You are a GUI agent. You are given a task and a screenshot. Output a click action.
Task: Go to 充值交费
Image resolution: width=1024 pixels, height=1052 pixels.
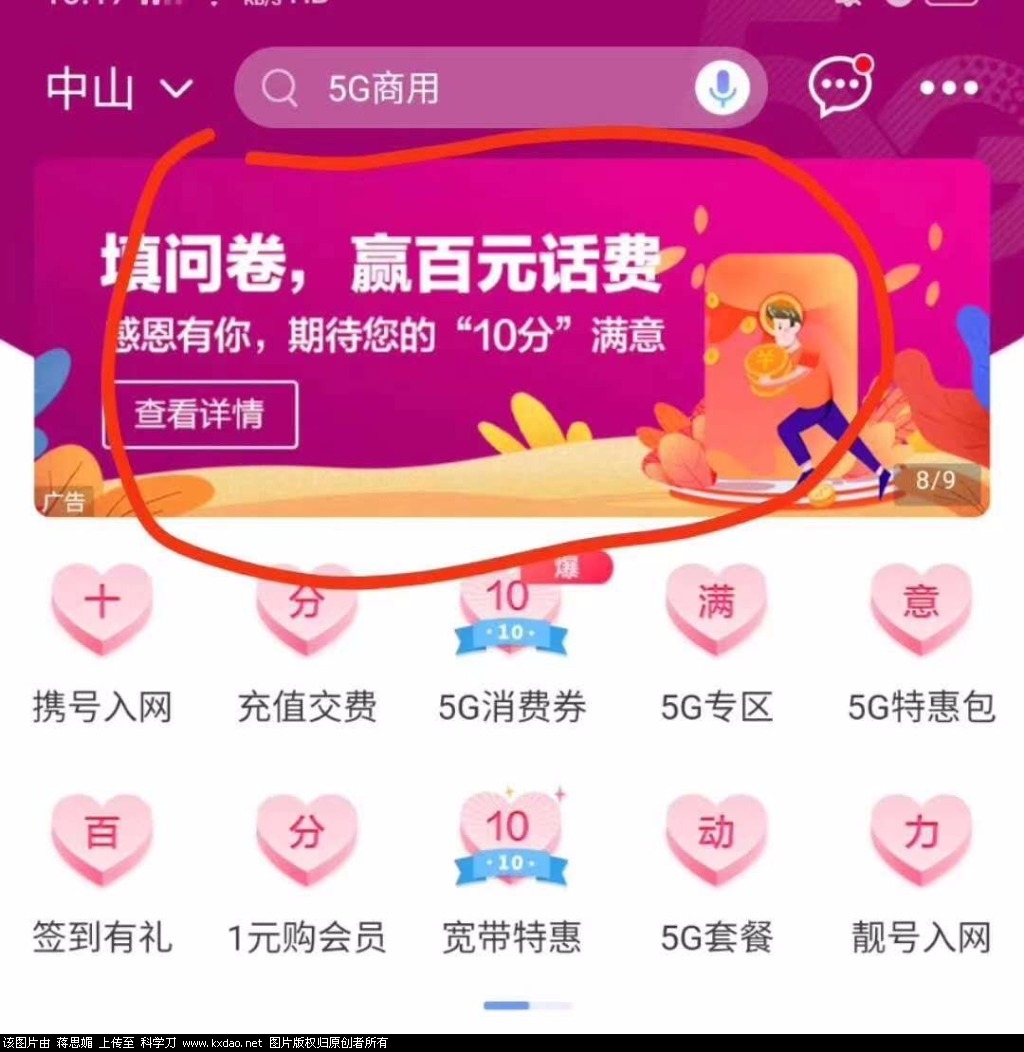(307, 640)
